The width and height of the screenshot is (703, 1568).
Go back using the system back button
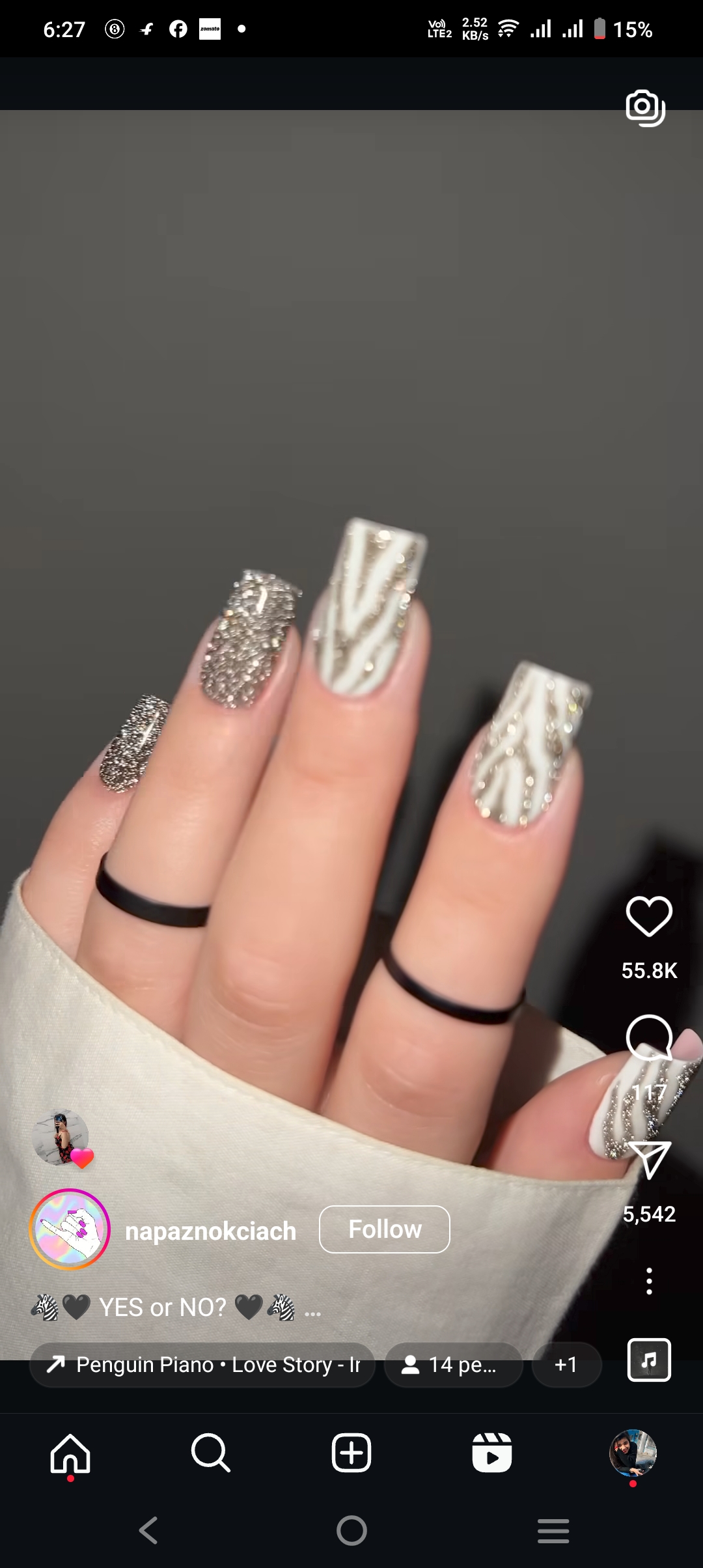point(148,1530)
